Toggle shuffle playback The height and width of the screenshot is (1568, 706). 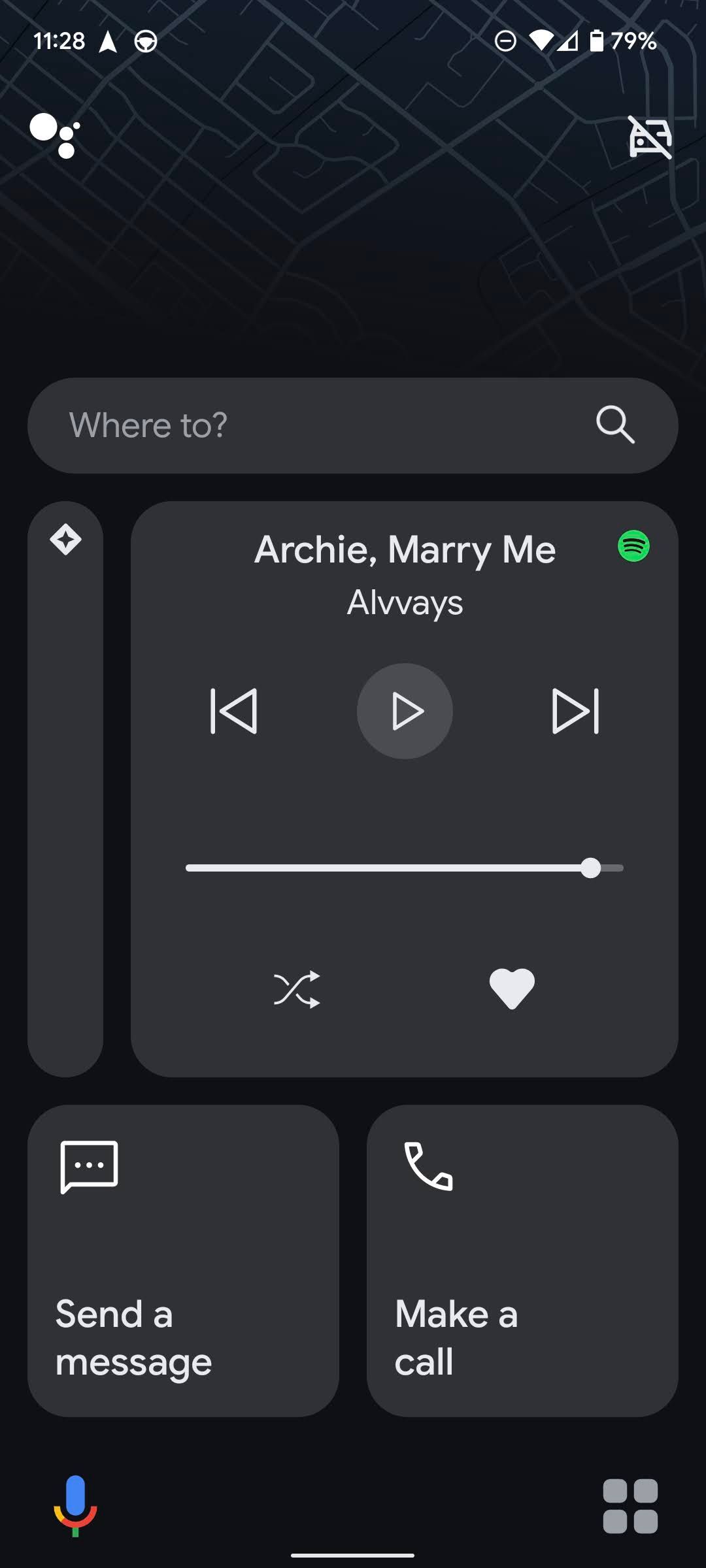pos(297,989)
